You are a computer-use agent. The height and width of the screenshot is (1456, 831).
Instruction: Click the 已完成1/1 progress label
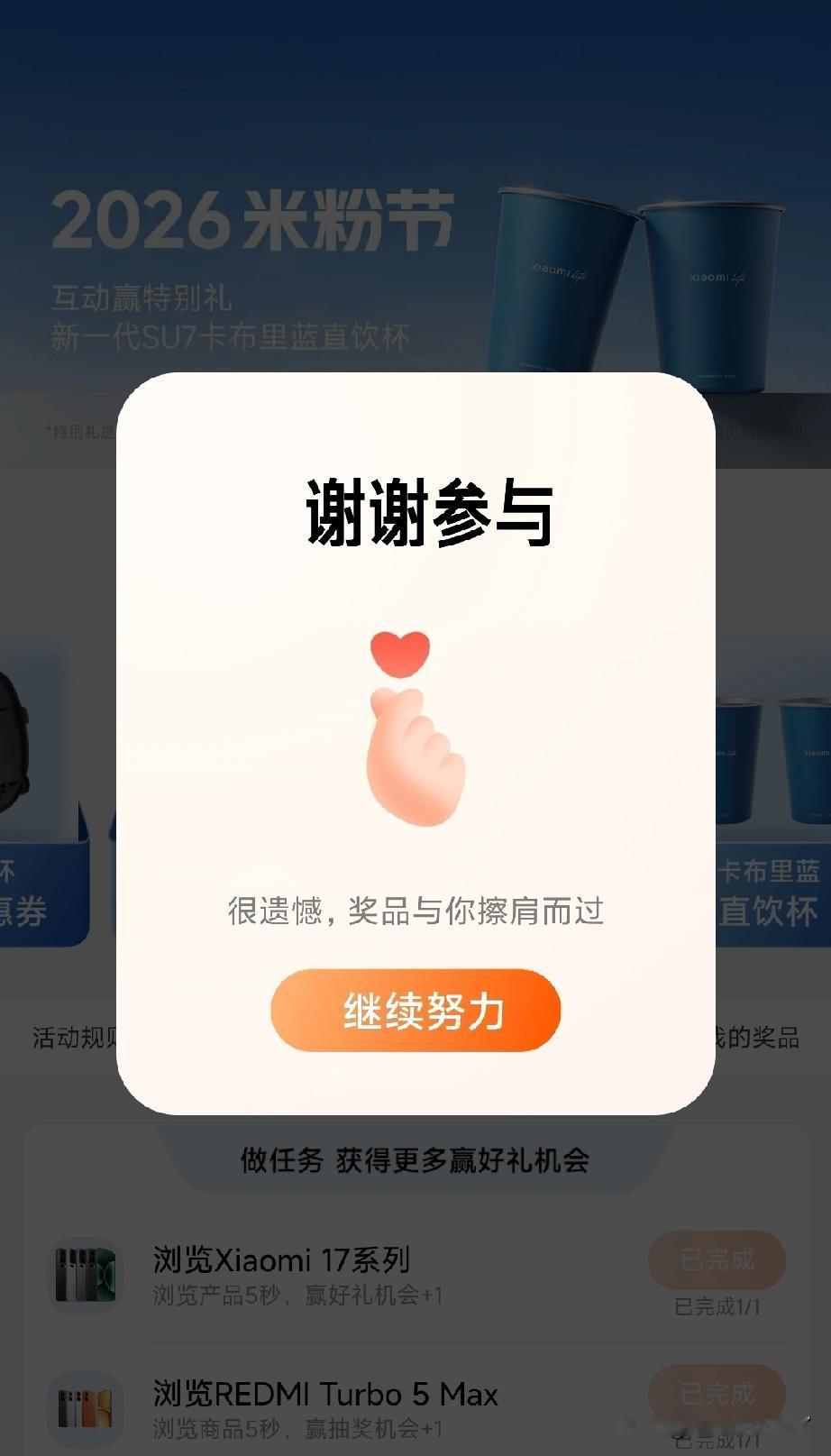pos(715,1305)
